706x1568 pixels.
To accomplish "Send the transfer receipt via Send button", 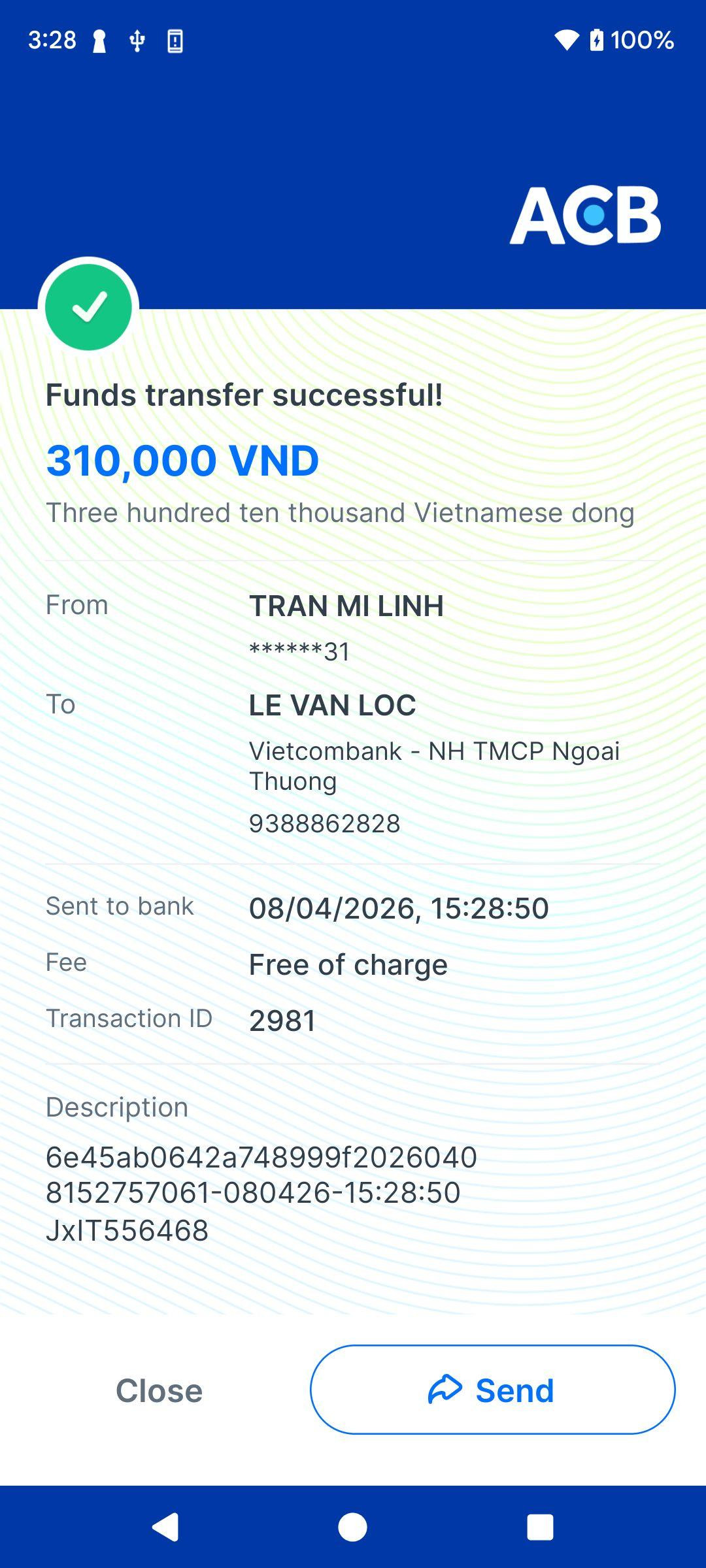I will 492,1390.
